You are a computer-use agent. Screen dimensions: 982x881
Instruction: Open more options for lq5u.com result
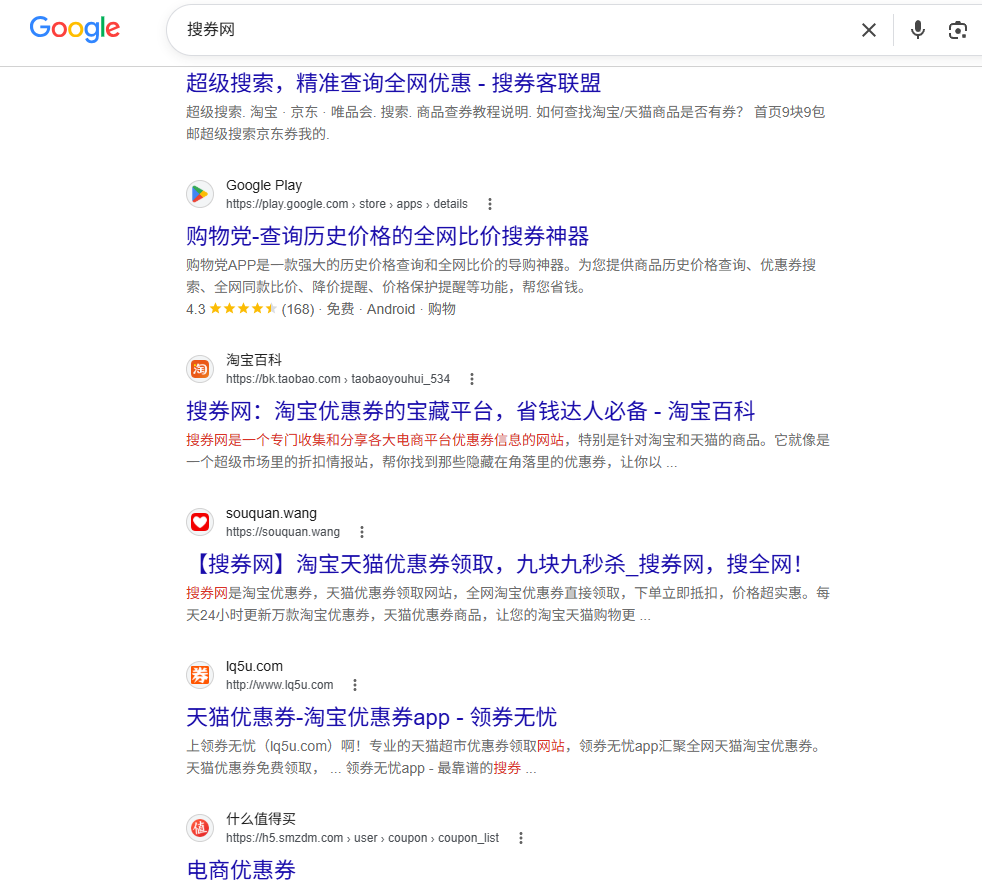click(355, 685)
